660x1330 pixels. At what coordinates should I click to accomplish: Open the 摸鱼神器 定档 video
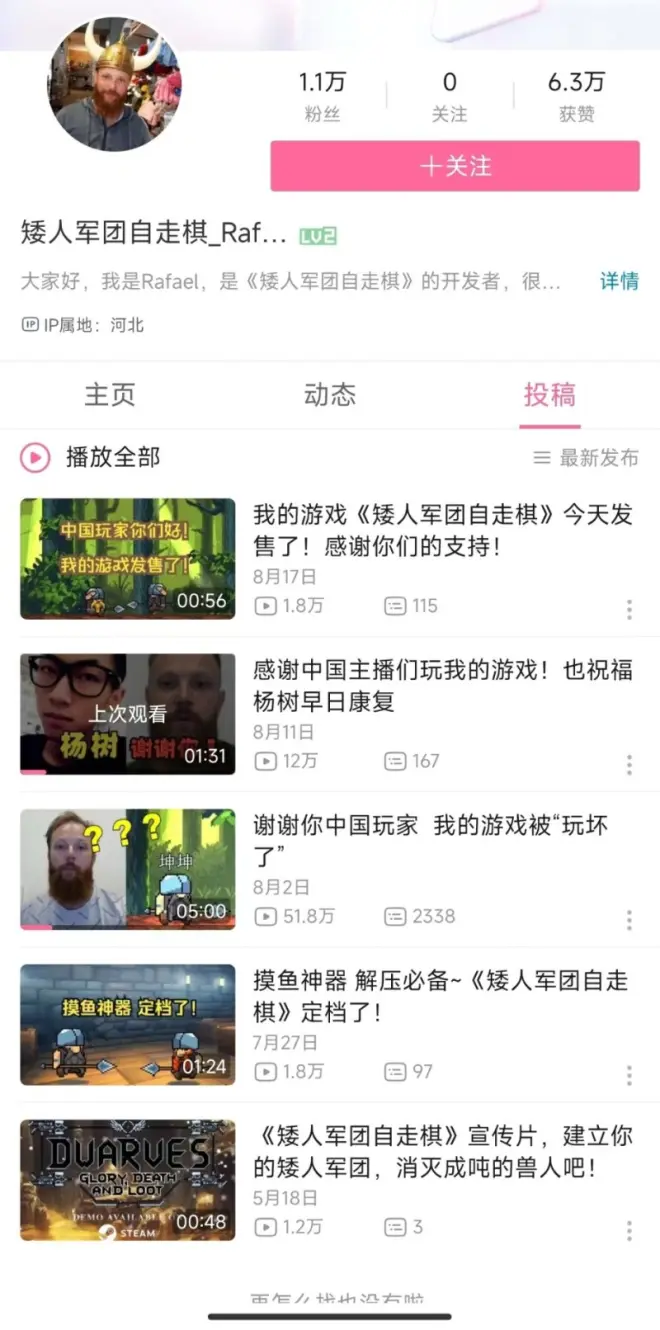(128, 1024)
